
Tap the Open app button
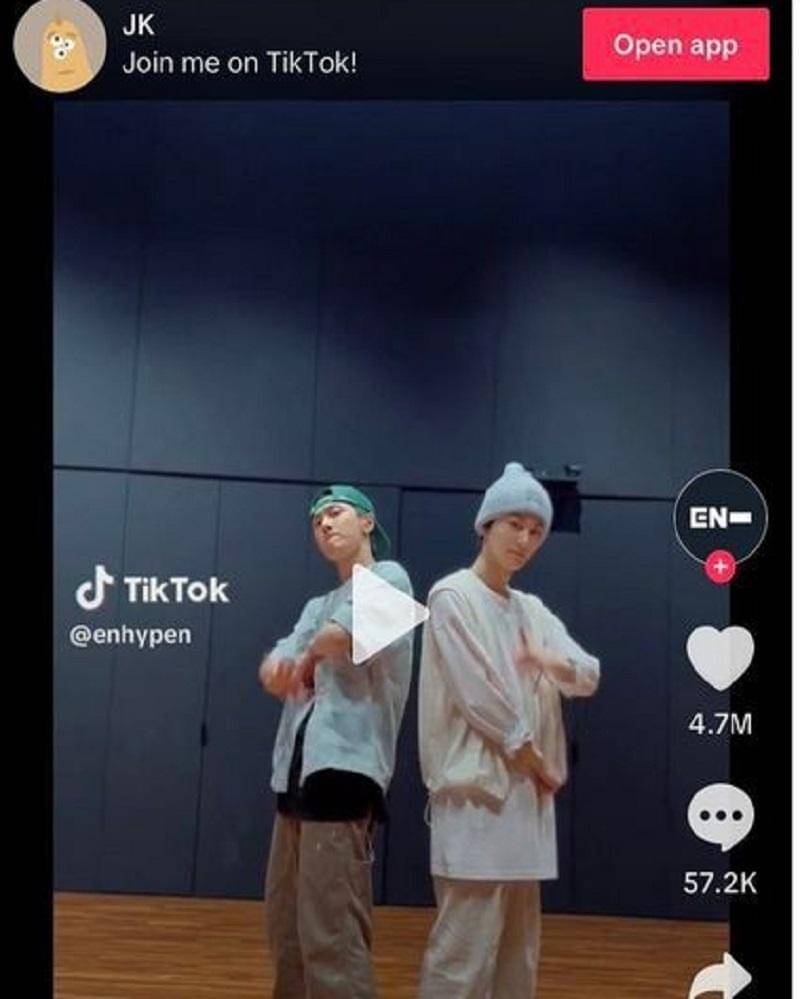pos(676,45)
